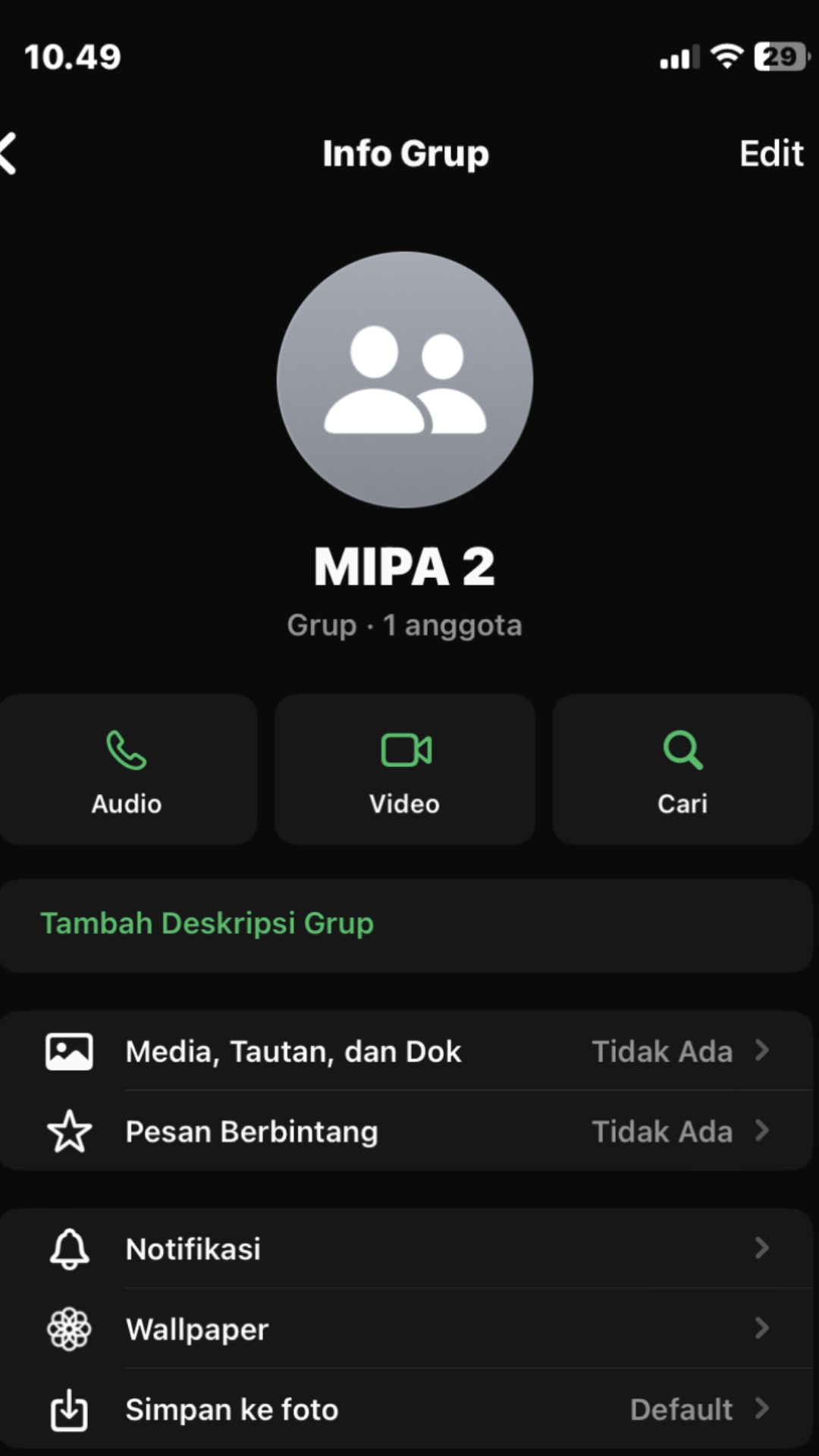
Task: Start a Video call with the group
Action: click(405, 770)
